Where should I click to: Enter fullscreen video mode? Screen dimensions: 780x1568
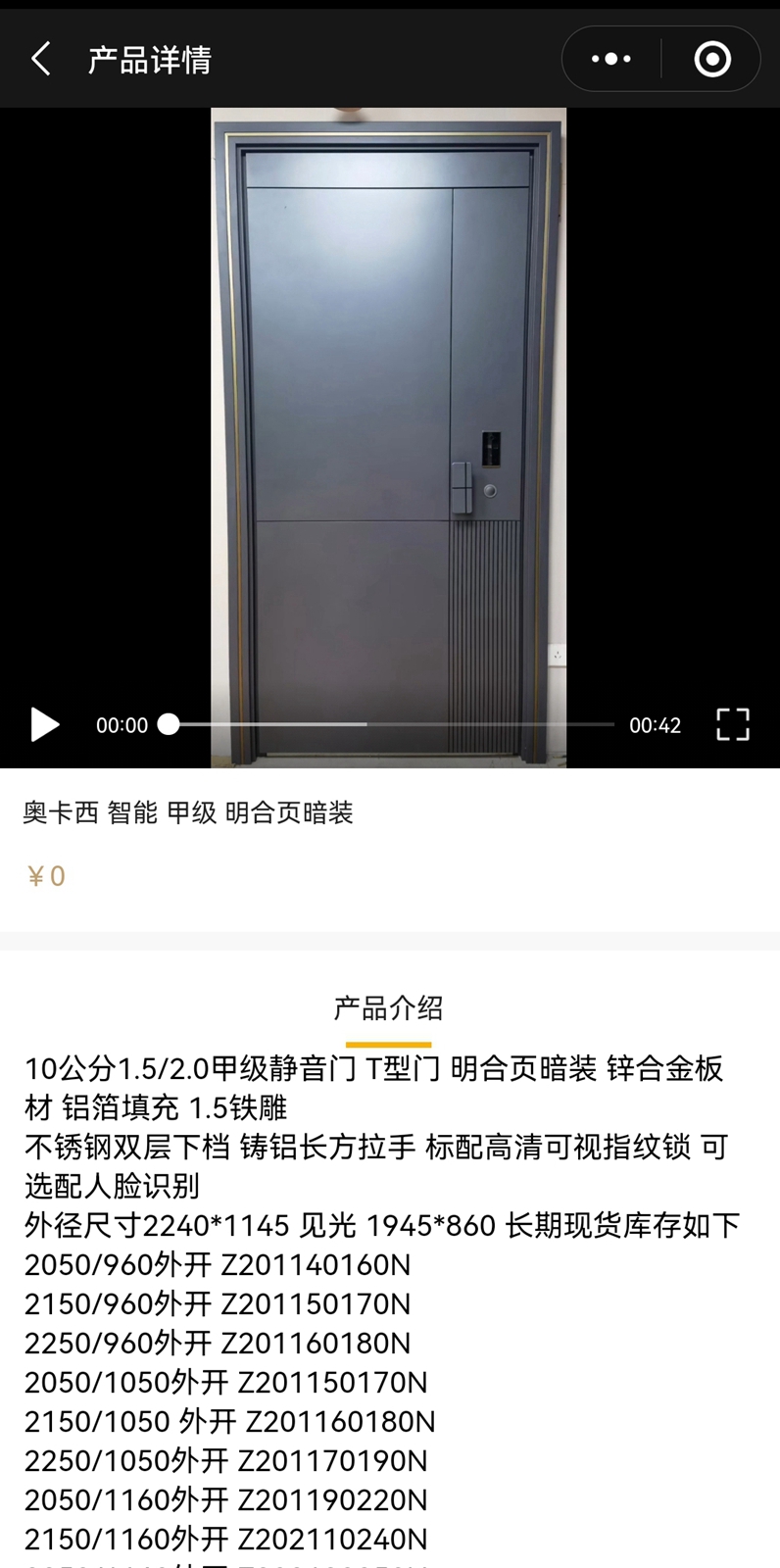(733, 725)
